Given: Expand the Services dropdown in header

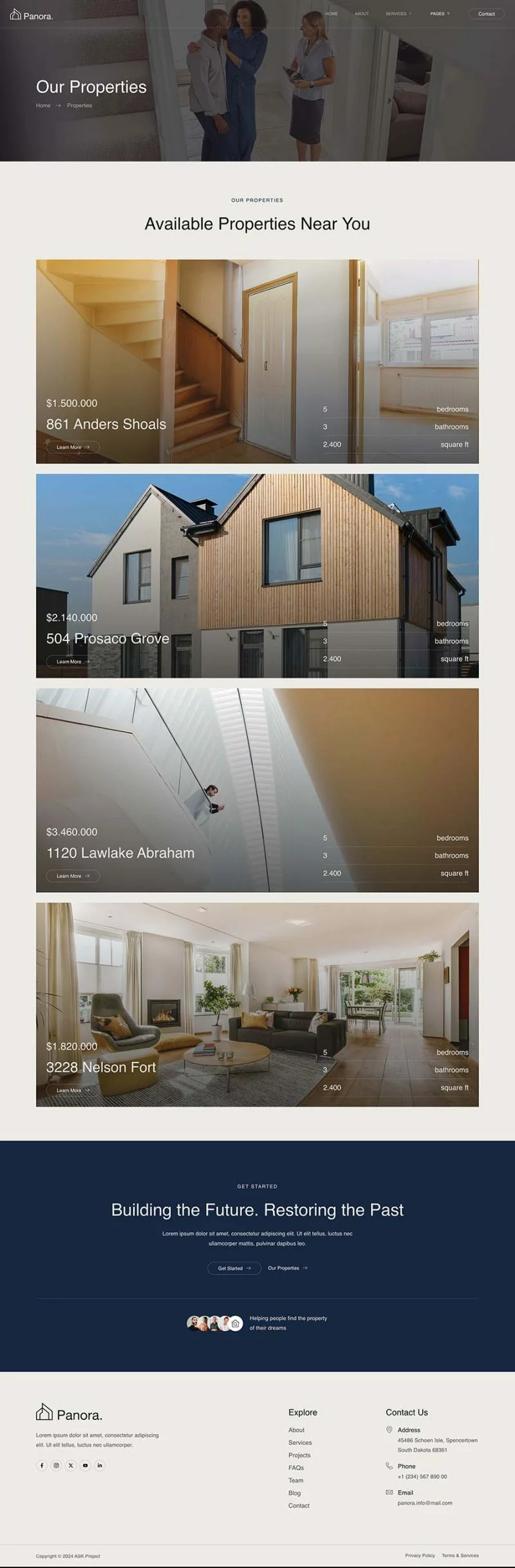Looking at the screenshot, I should pyautogui.click(x=398, y=14).
